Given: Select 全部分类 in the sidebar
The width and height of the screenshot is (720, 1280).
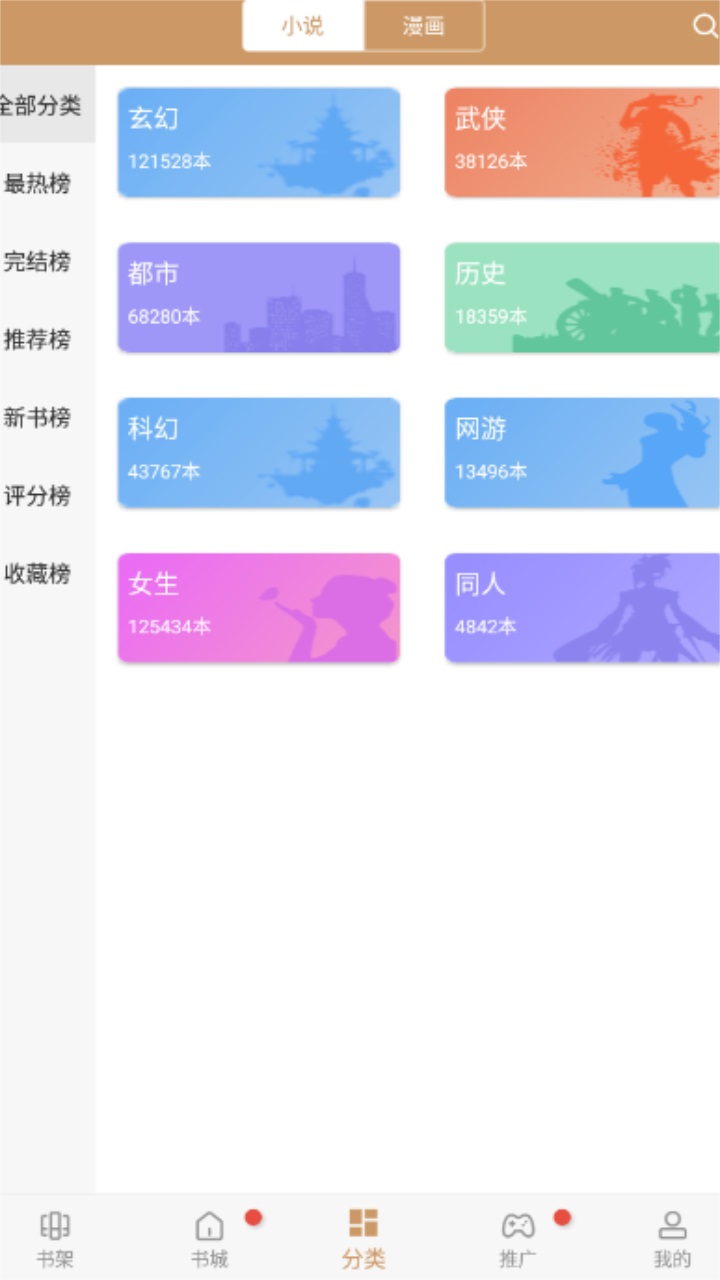Looking at the screenshot, I should point(44,105).
